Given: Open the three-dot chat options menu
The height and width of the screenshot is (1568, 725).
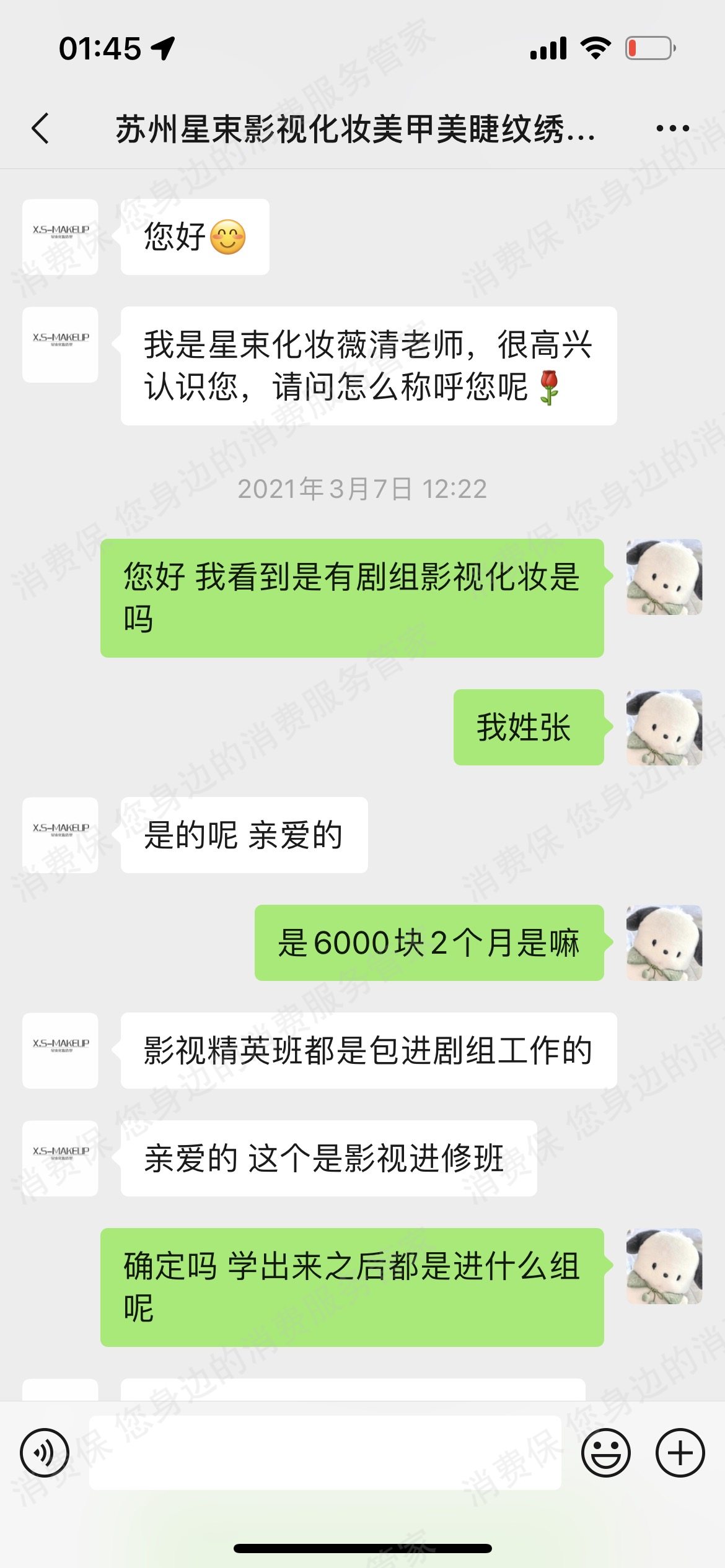Looking at the screenshot, I should [672, 129].
